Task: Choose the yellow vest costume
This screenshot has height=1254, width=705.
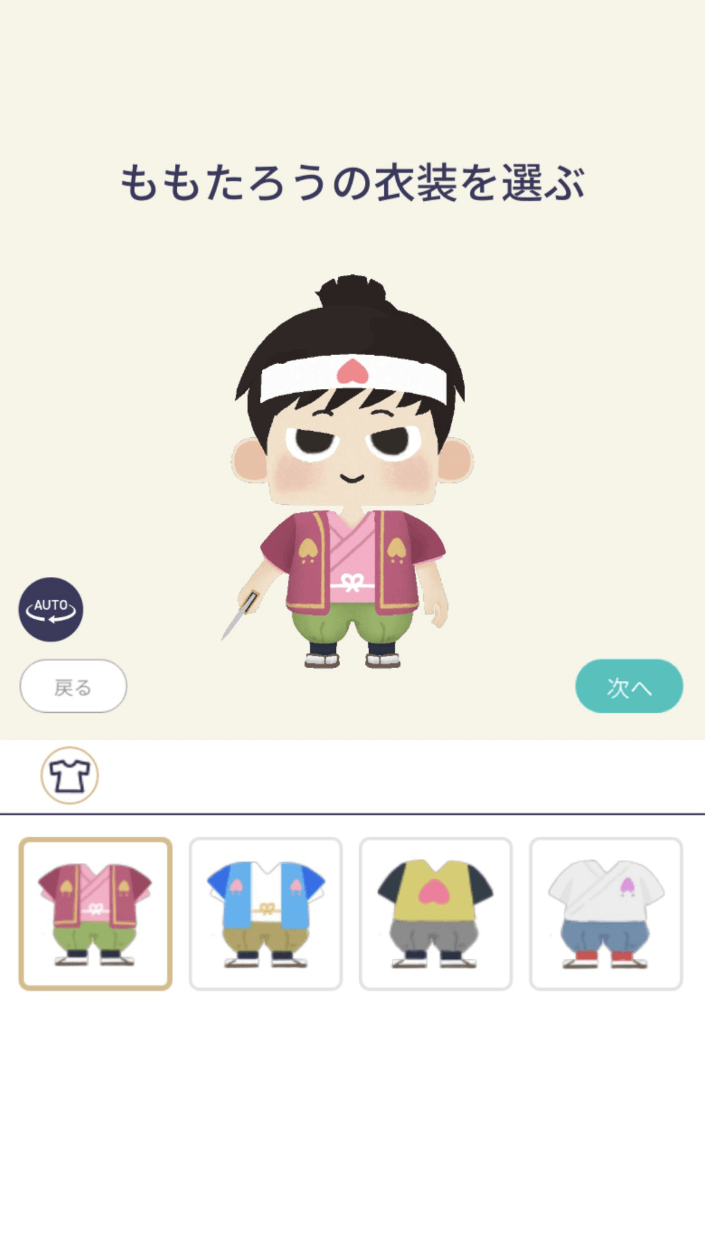Action: point(436,914)
